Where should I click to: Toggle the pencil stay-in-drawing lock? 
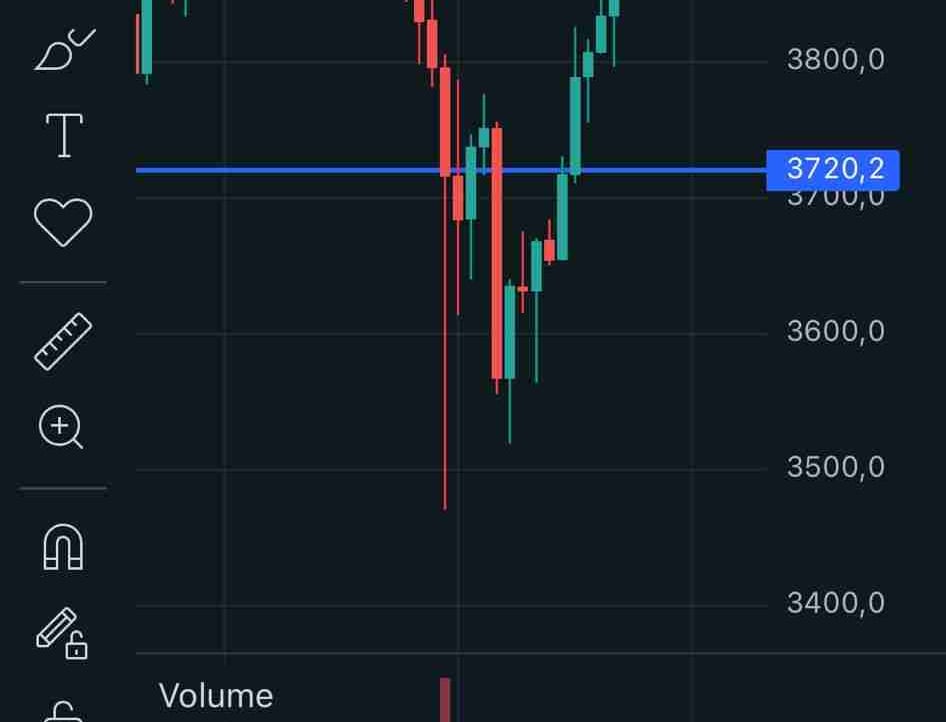point(62,633)
